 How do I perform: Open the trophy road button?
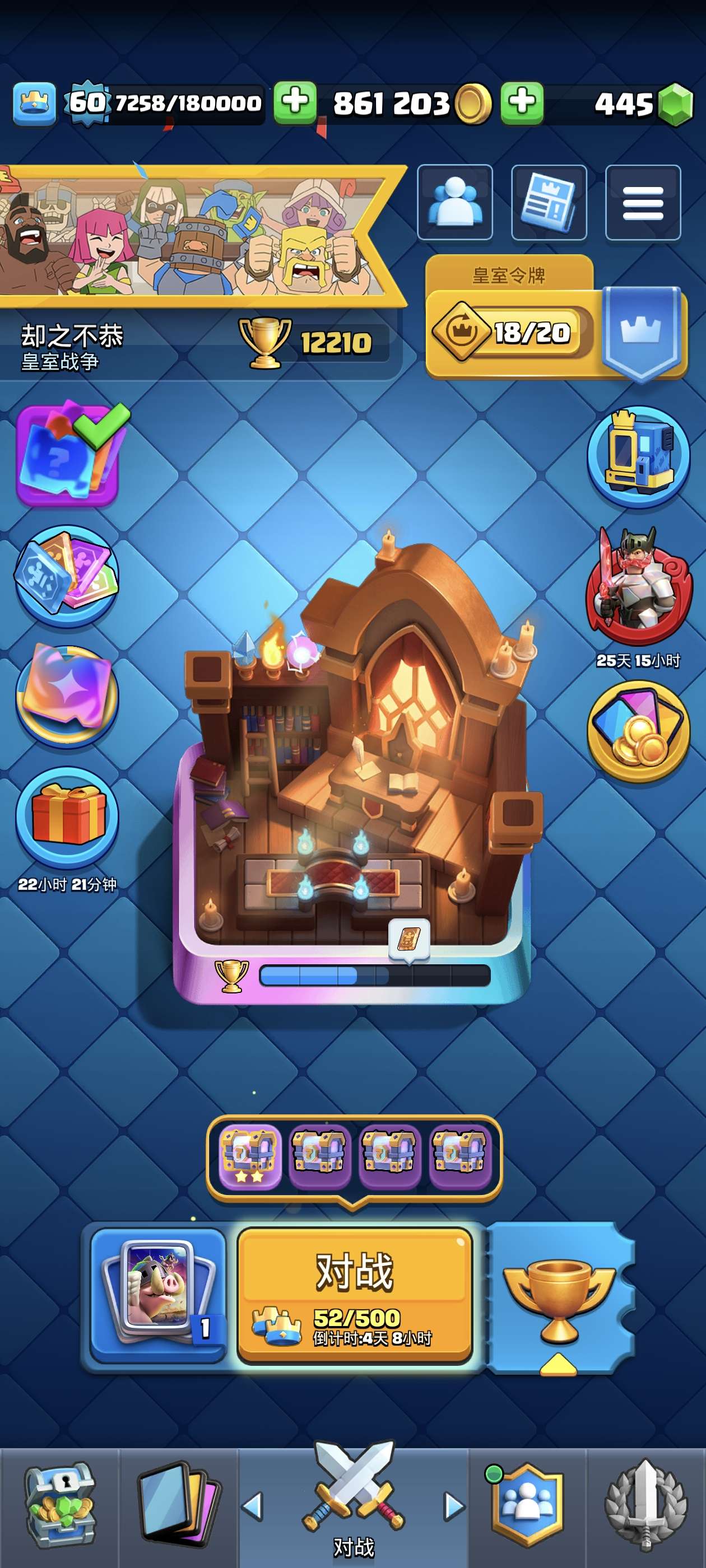pos(558,1296)
